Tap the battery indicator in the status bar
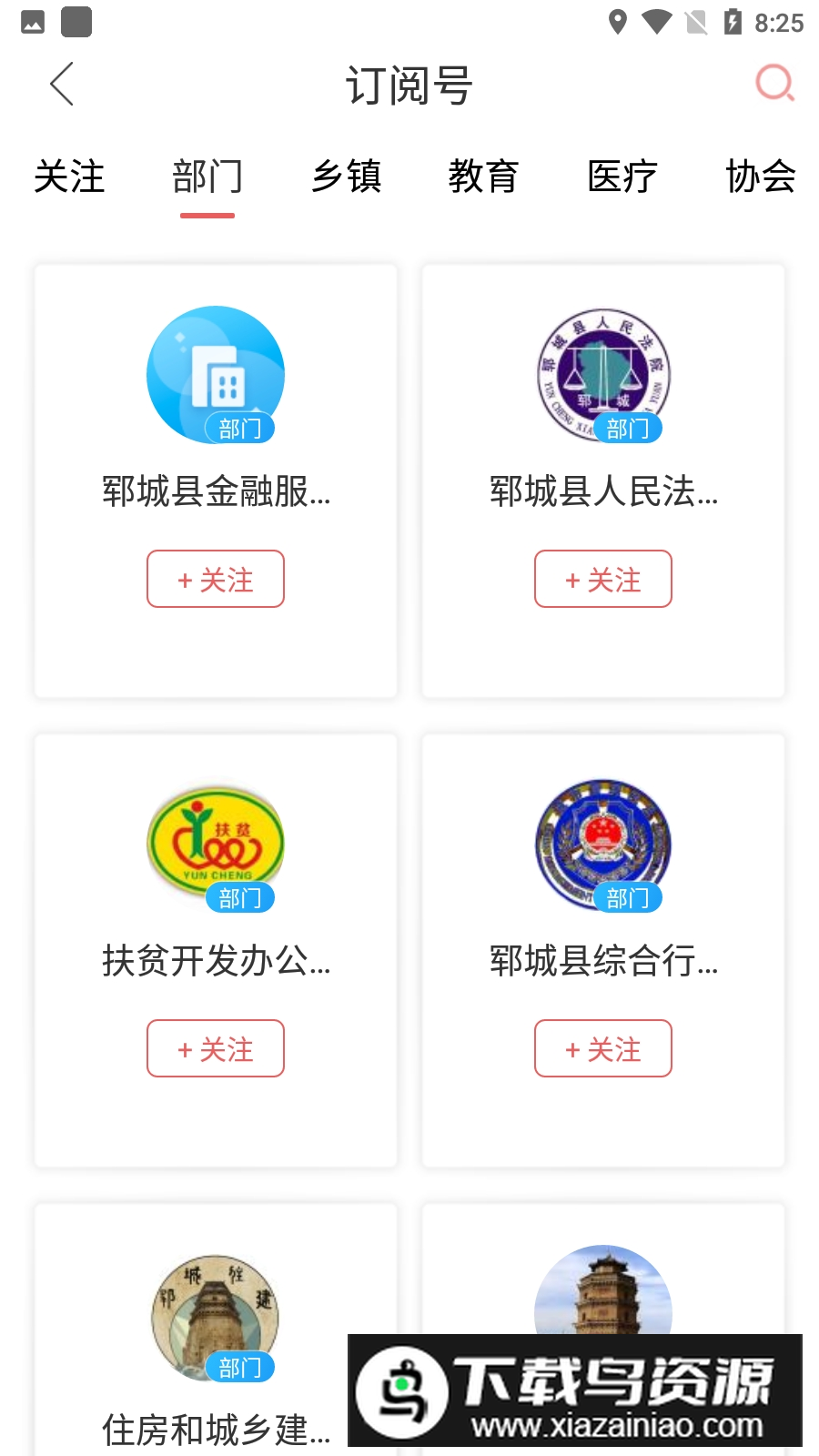 (x=733, y=22)
